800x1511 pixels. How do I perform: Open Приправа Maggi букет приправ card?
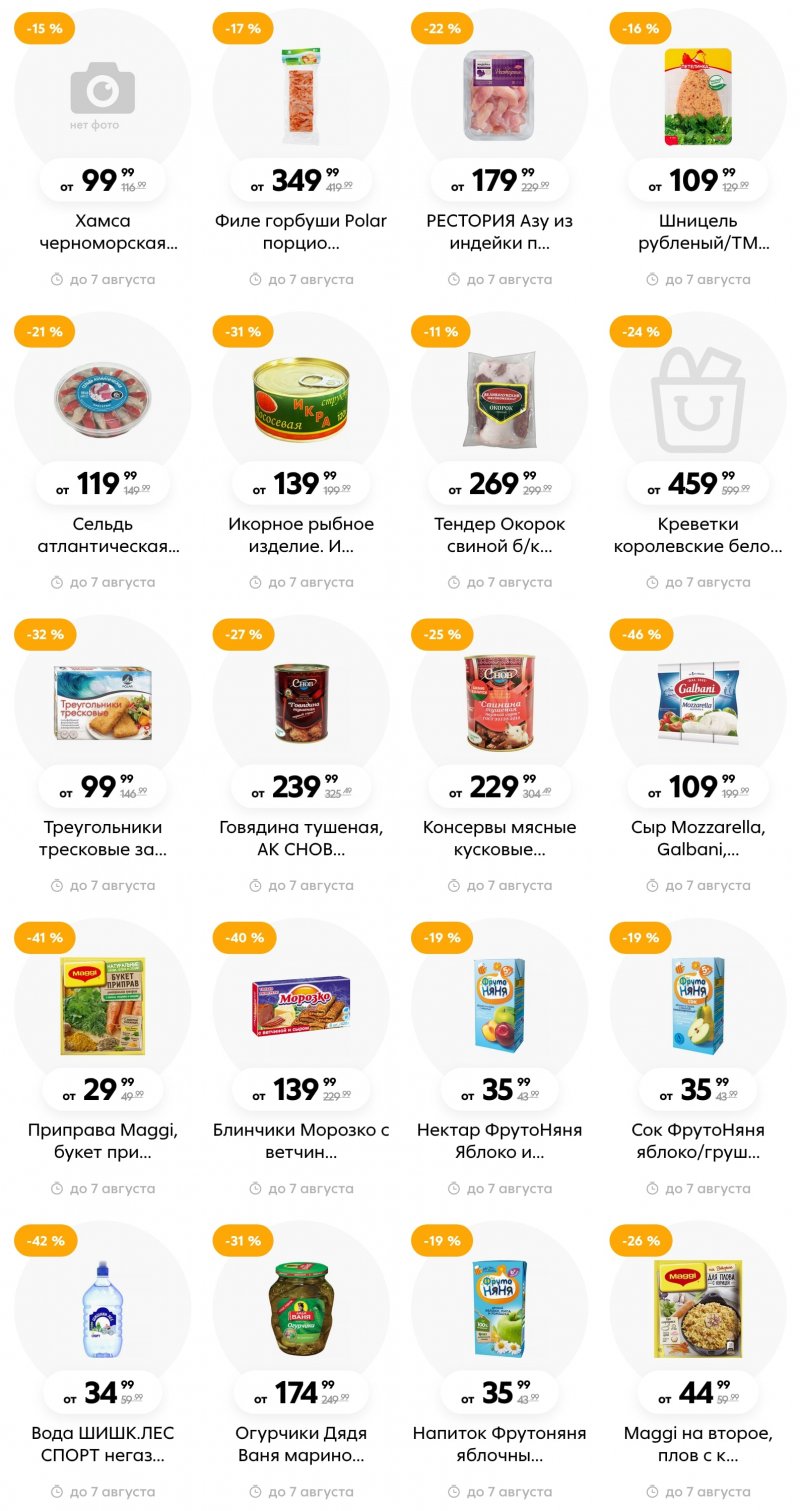pyautogui.click(x=102, y=1141)
